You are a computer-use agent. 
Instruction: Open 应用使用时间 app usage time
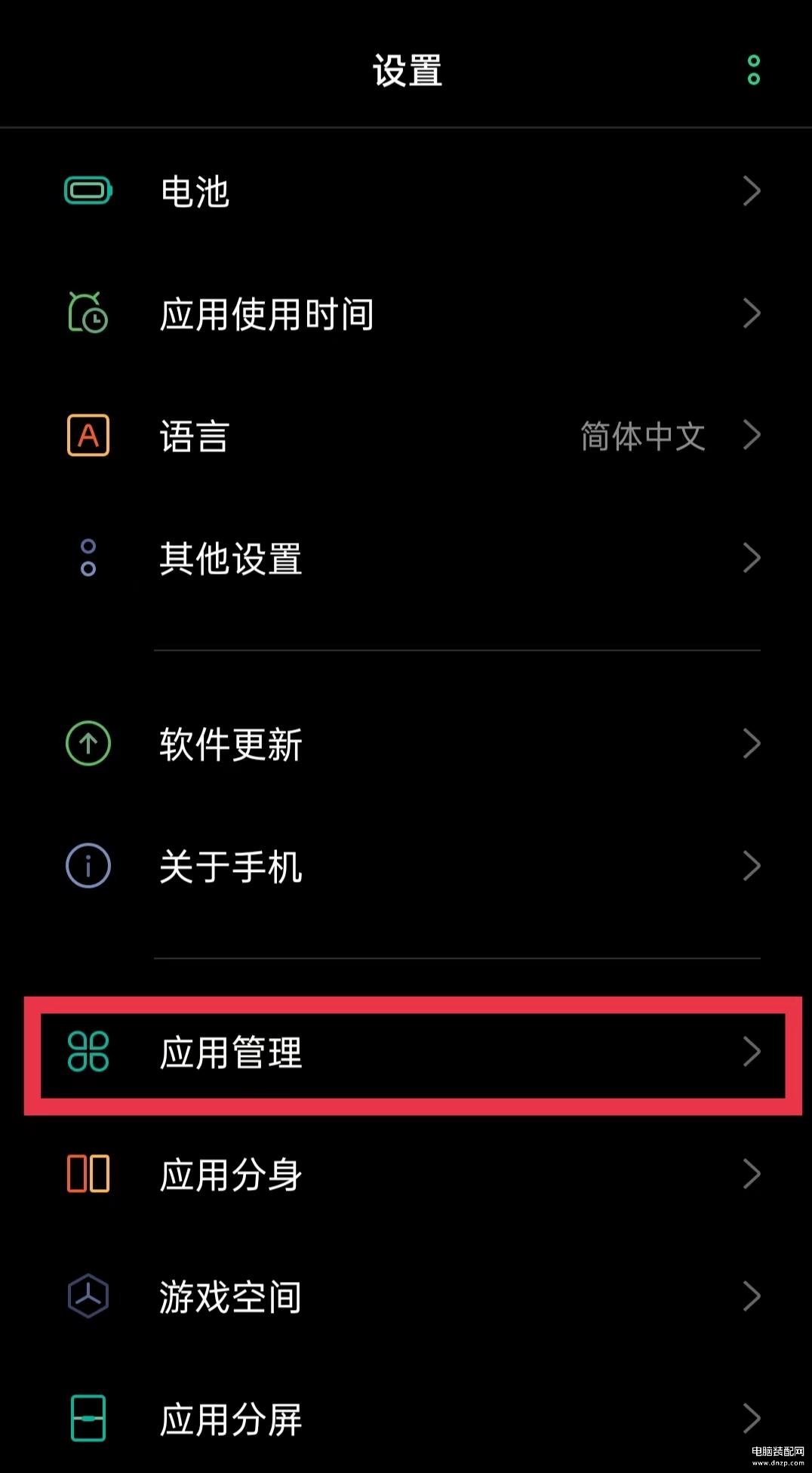tap(408, 314)
